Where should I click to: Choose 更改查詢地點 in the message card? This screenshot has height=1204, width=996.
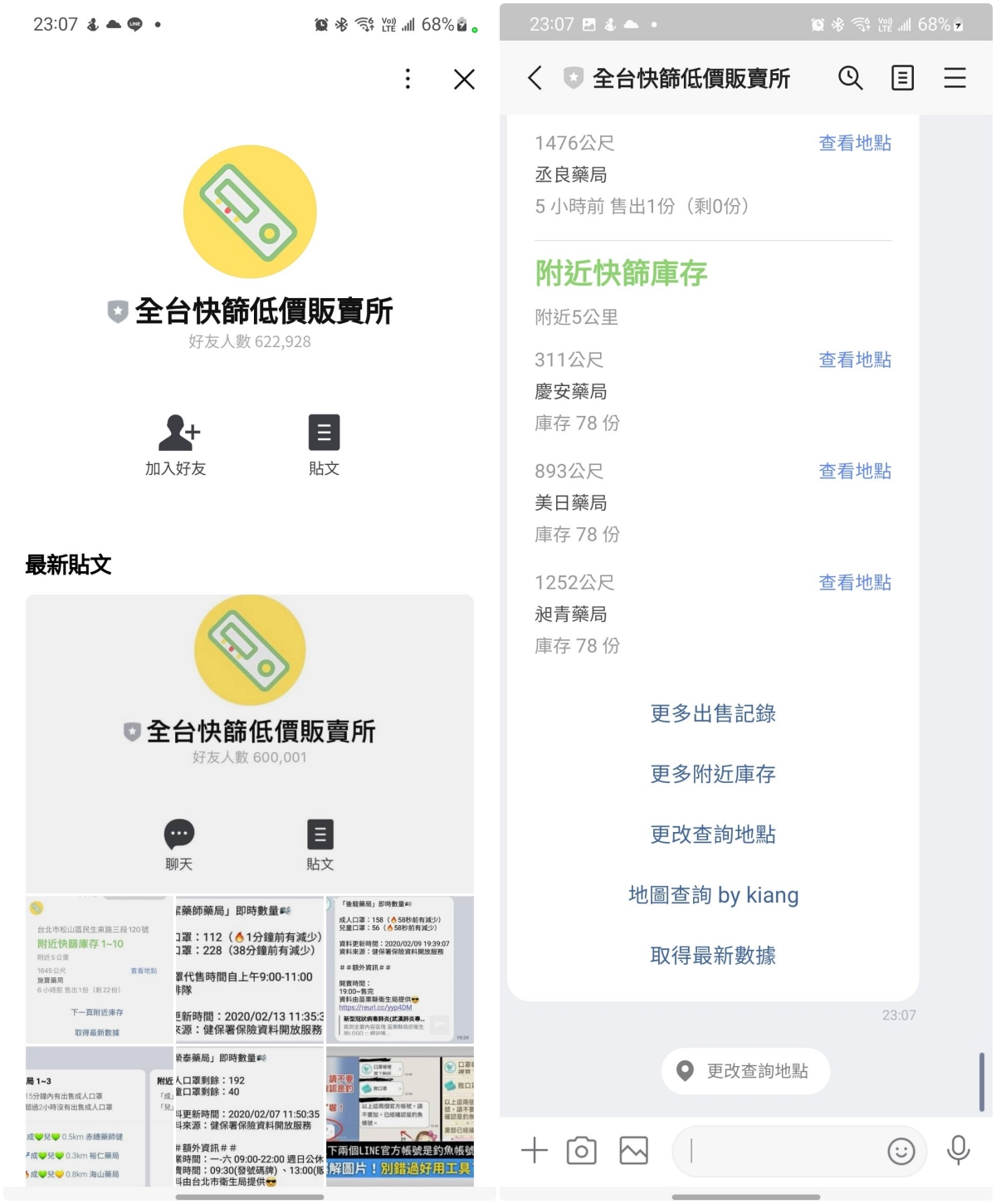[x=713, y=834]
